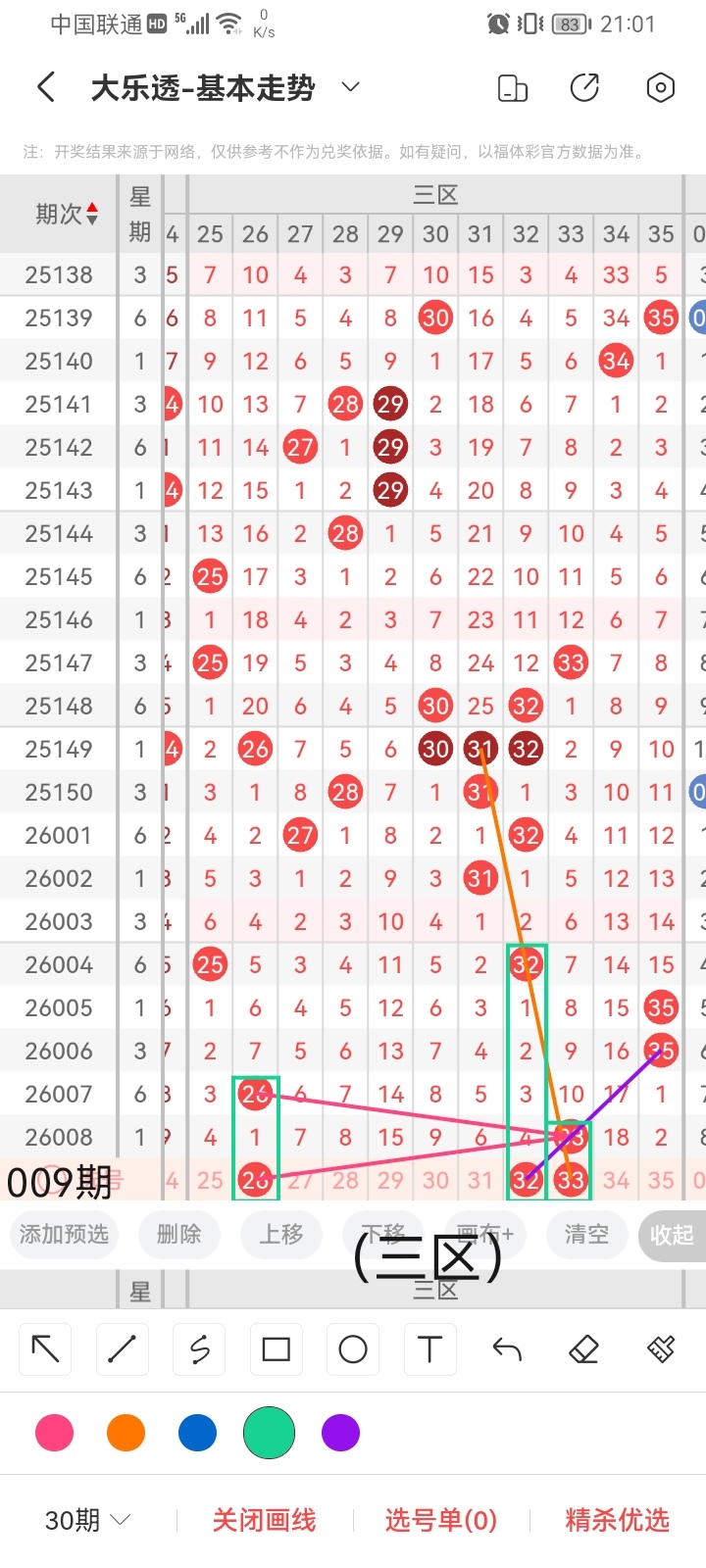The image size is (706, 1568).
Task: Open the 30期 period dropdown
Action: [88, 1520]
